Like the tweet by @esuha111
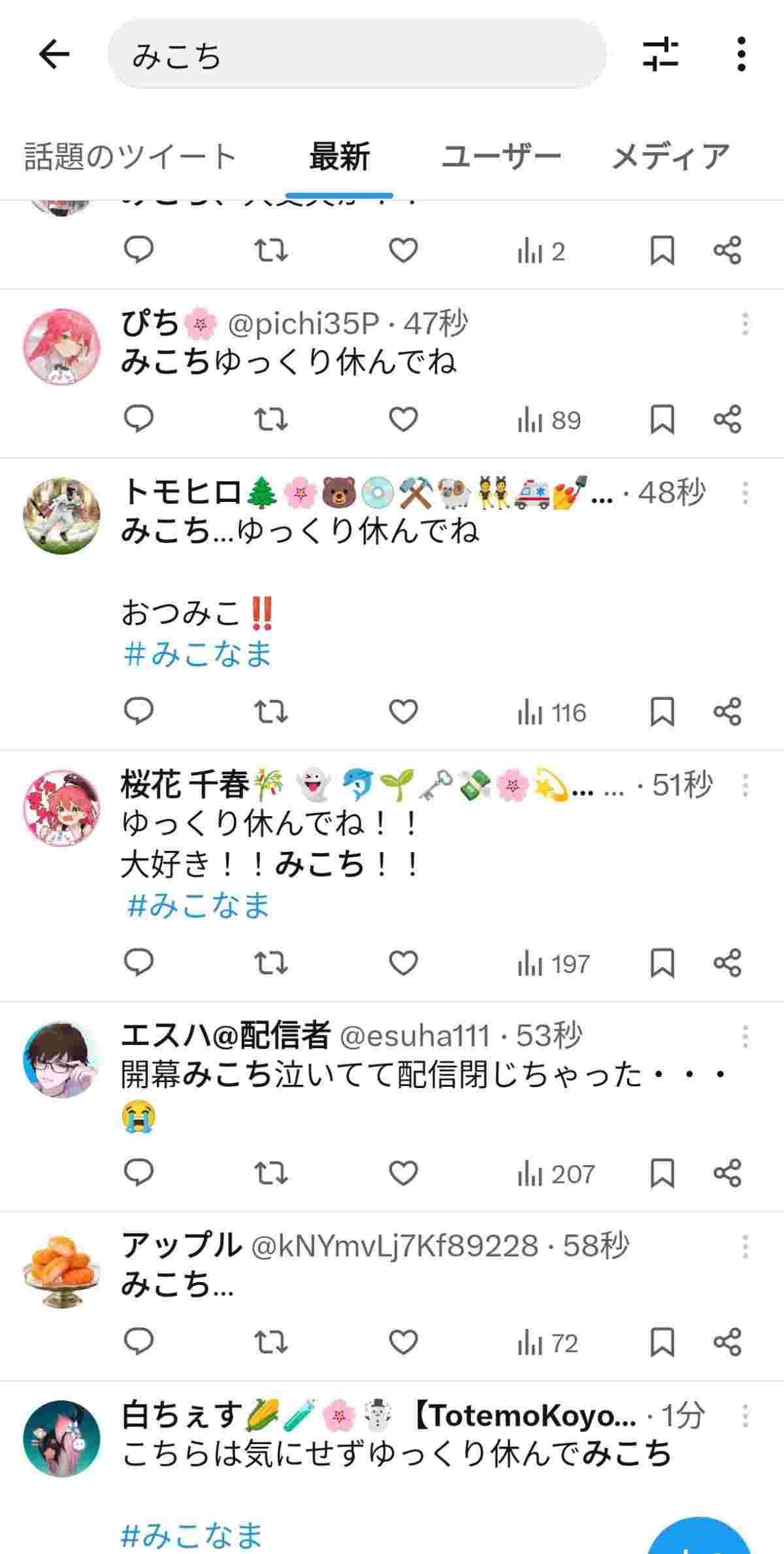 (x=403, y=1174)
